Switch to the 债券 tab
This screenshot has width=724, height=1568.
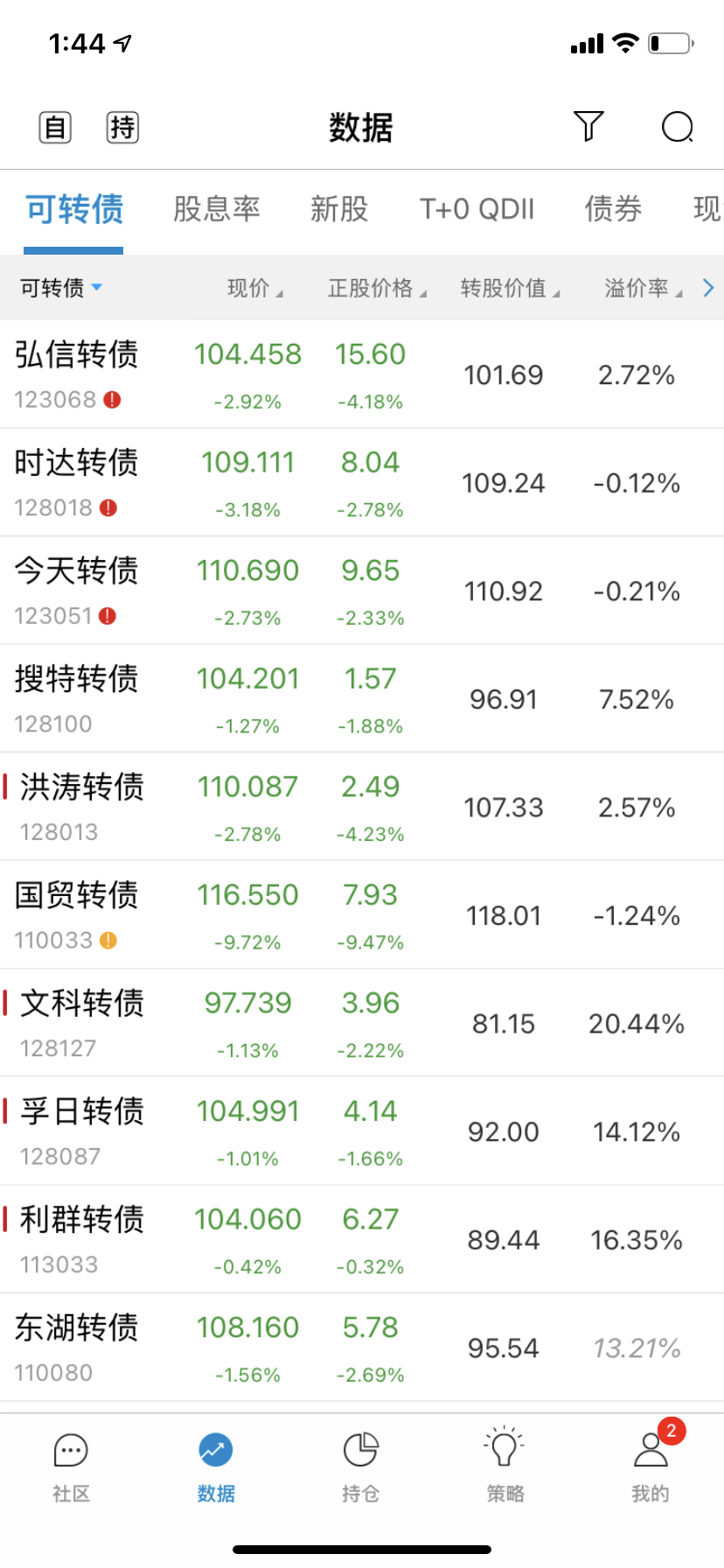point(613,209)
